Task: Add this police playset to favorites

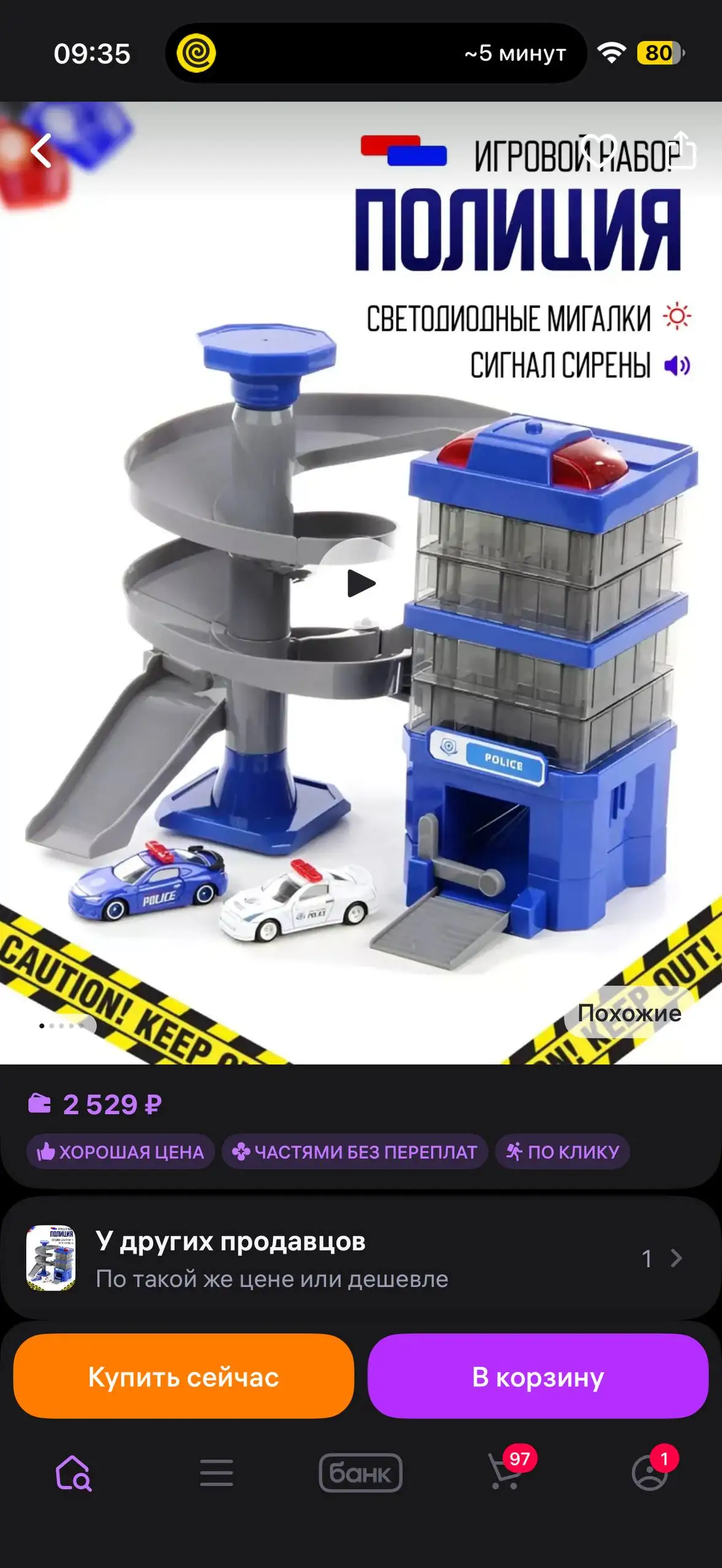Action: [x=598, y=149]
